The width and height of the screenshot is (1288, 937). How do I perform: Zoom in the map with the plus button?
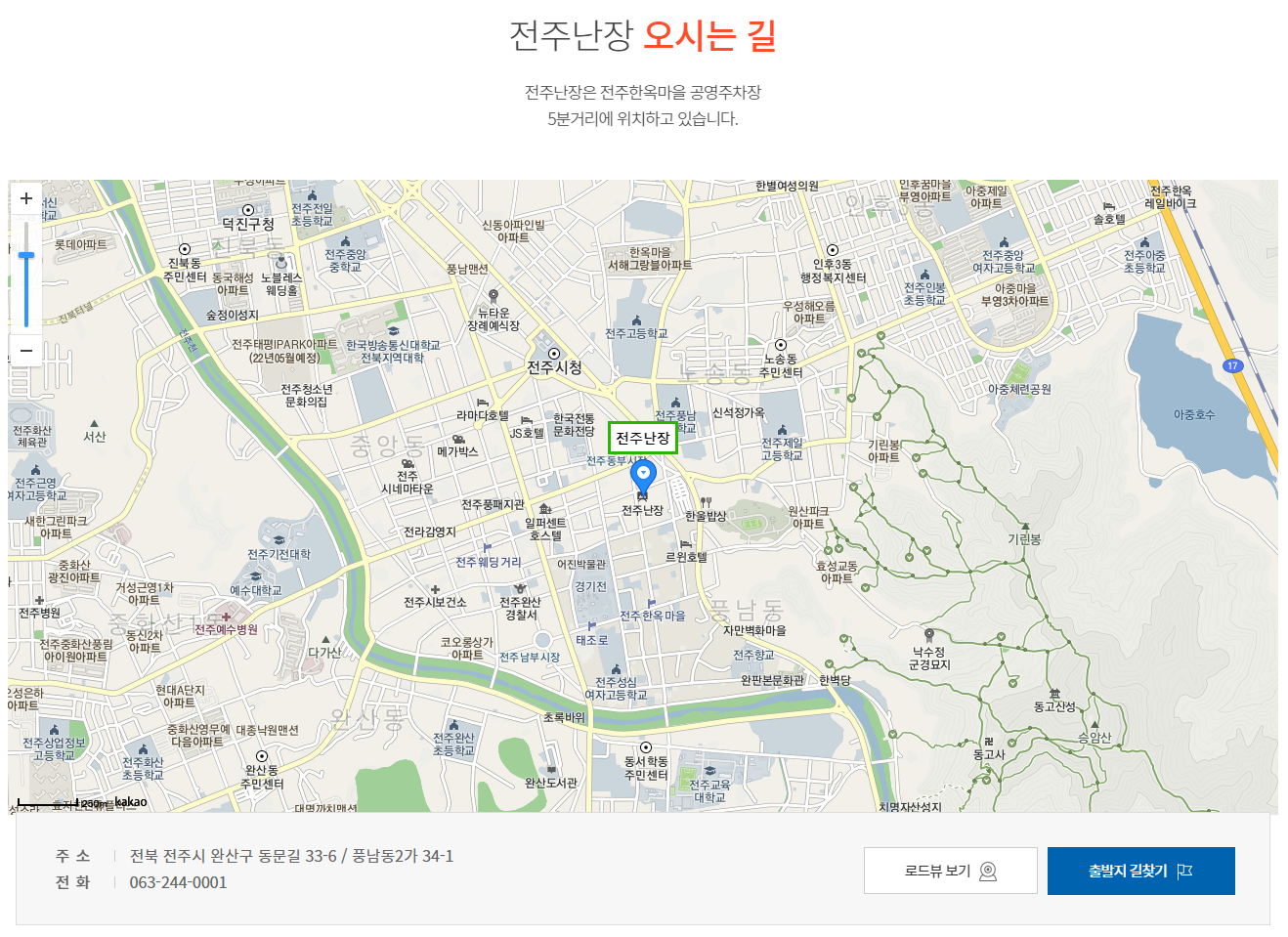click(x=25, y=198)
